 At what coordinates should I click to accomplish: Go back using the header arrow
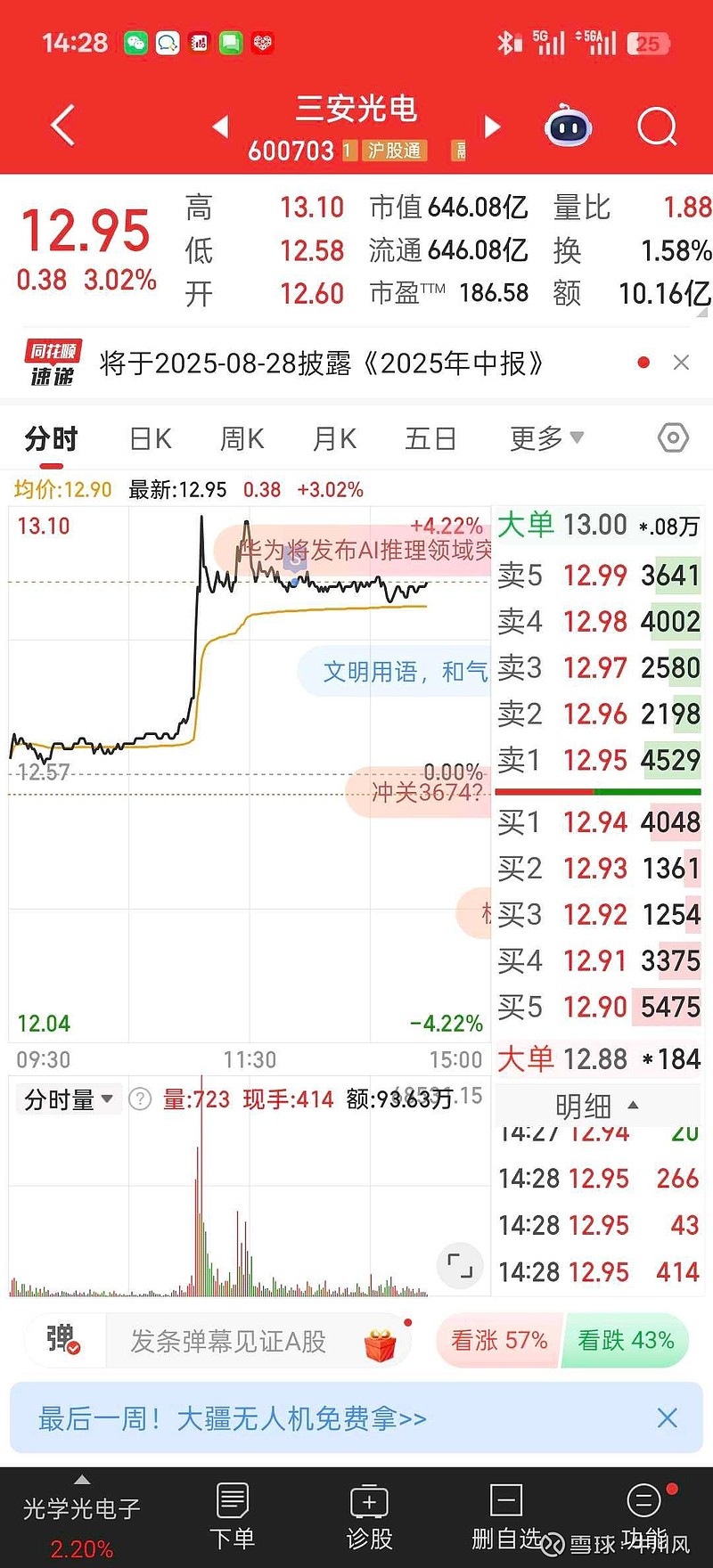pos(62,126)
